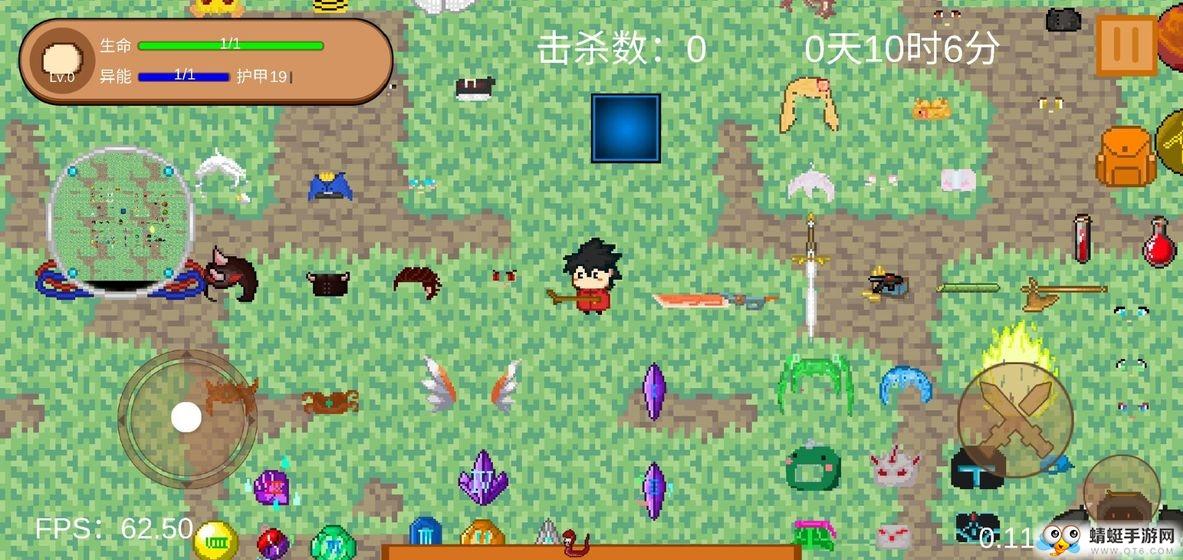Screen dimensions: 1183x560
Task: Open the orange backpack inventory
Action: (1125, 158)
